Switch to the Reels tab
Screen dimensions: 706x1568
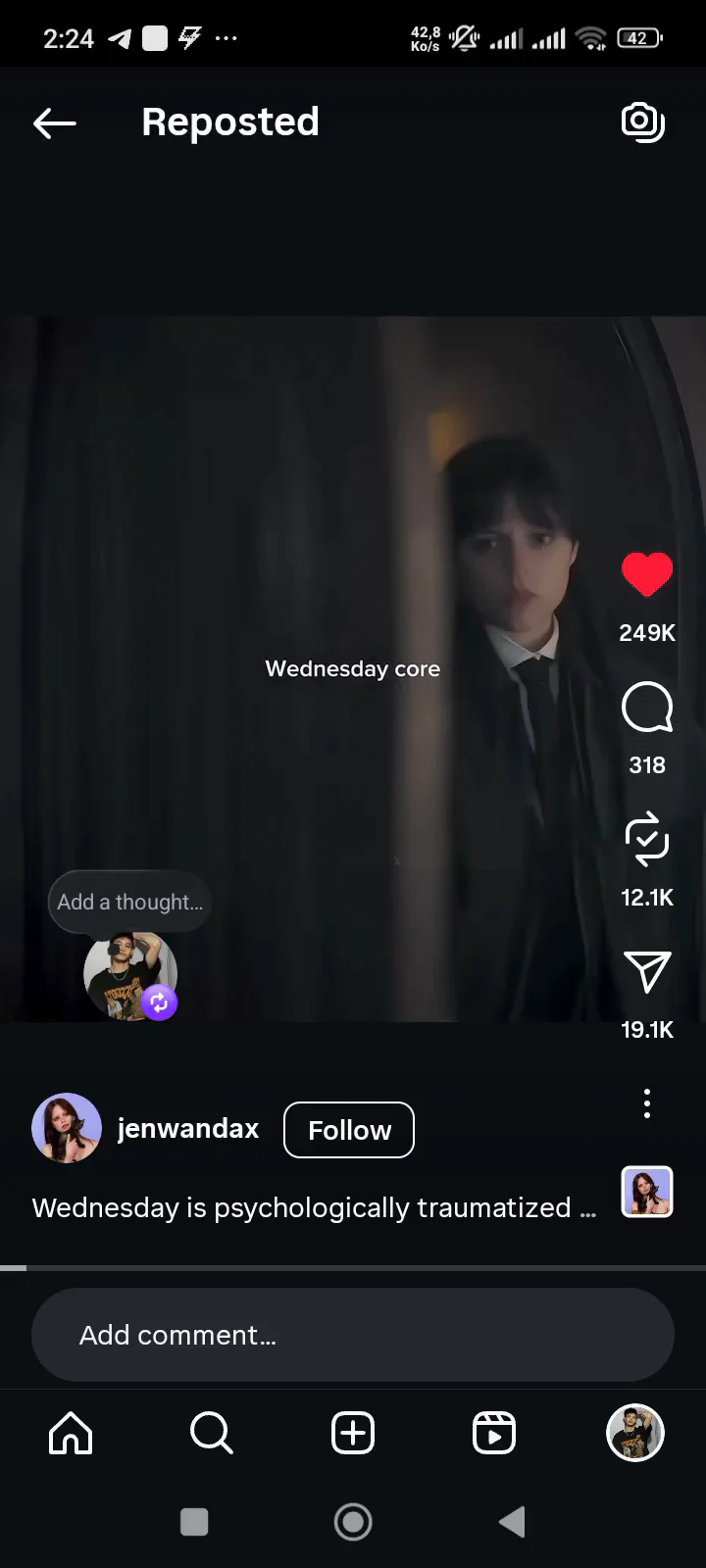[494, 1433]
